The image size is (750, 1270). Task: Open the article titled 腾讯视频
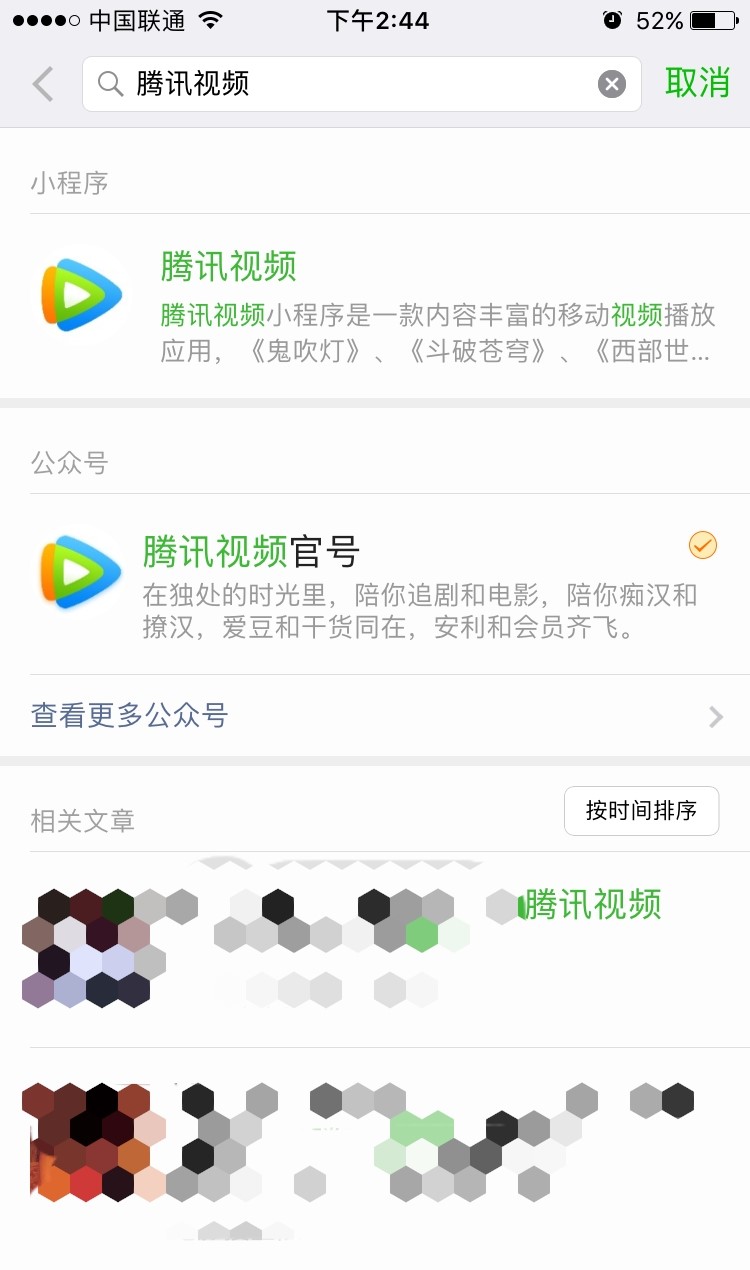591,904
